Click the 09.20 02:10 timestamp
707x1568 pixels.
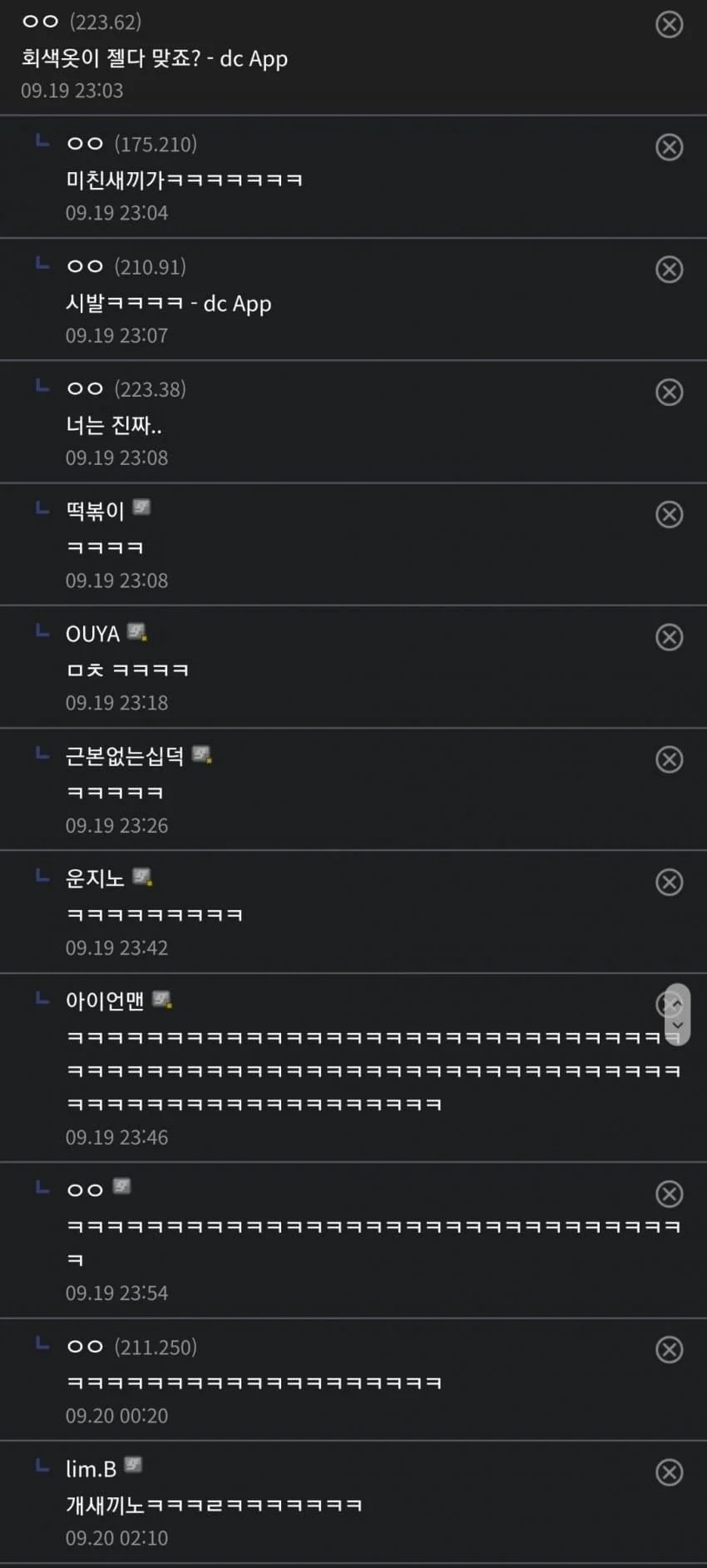(x=116, y=1536)
